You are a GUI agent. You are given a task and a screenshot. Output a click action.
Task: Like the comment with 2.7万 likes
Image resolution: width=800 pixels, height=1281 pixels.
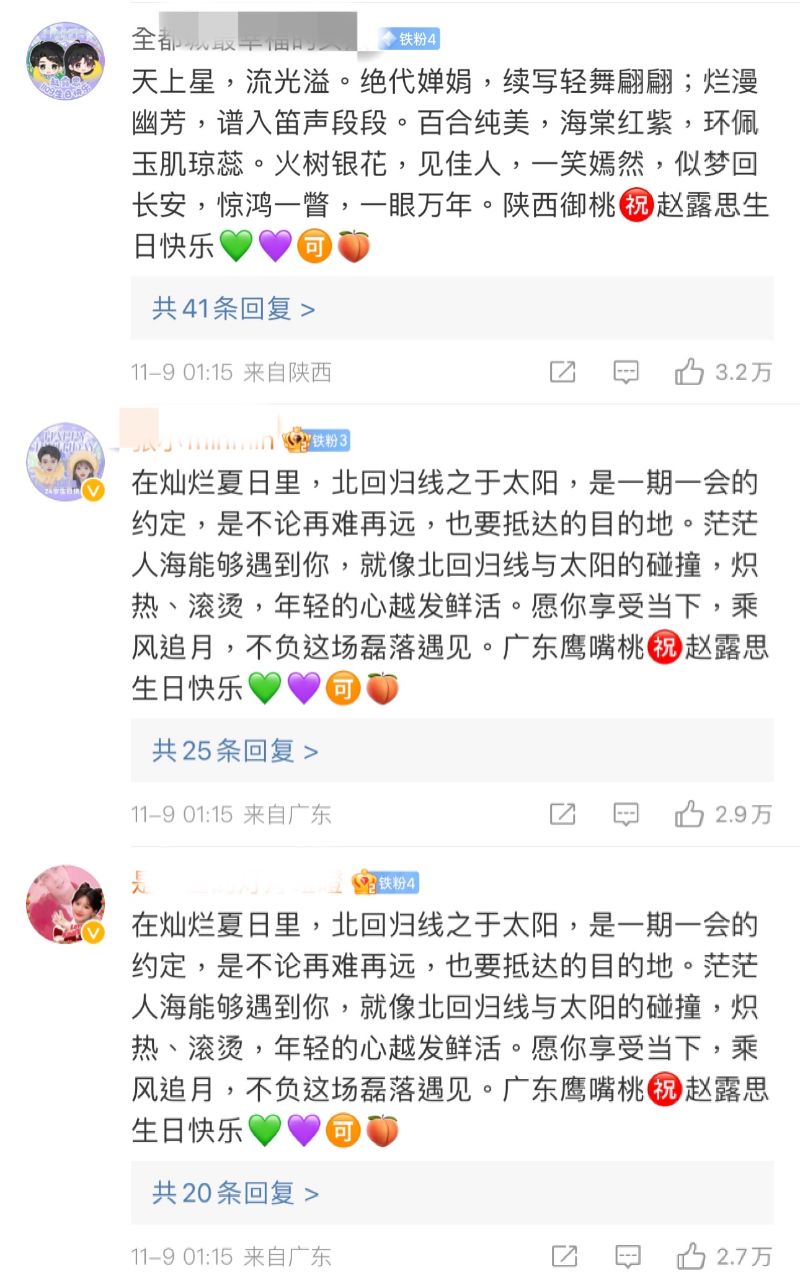pyautogui.click(x=690, y=1256)
